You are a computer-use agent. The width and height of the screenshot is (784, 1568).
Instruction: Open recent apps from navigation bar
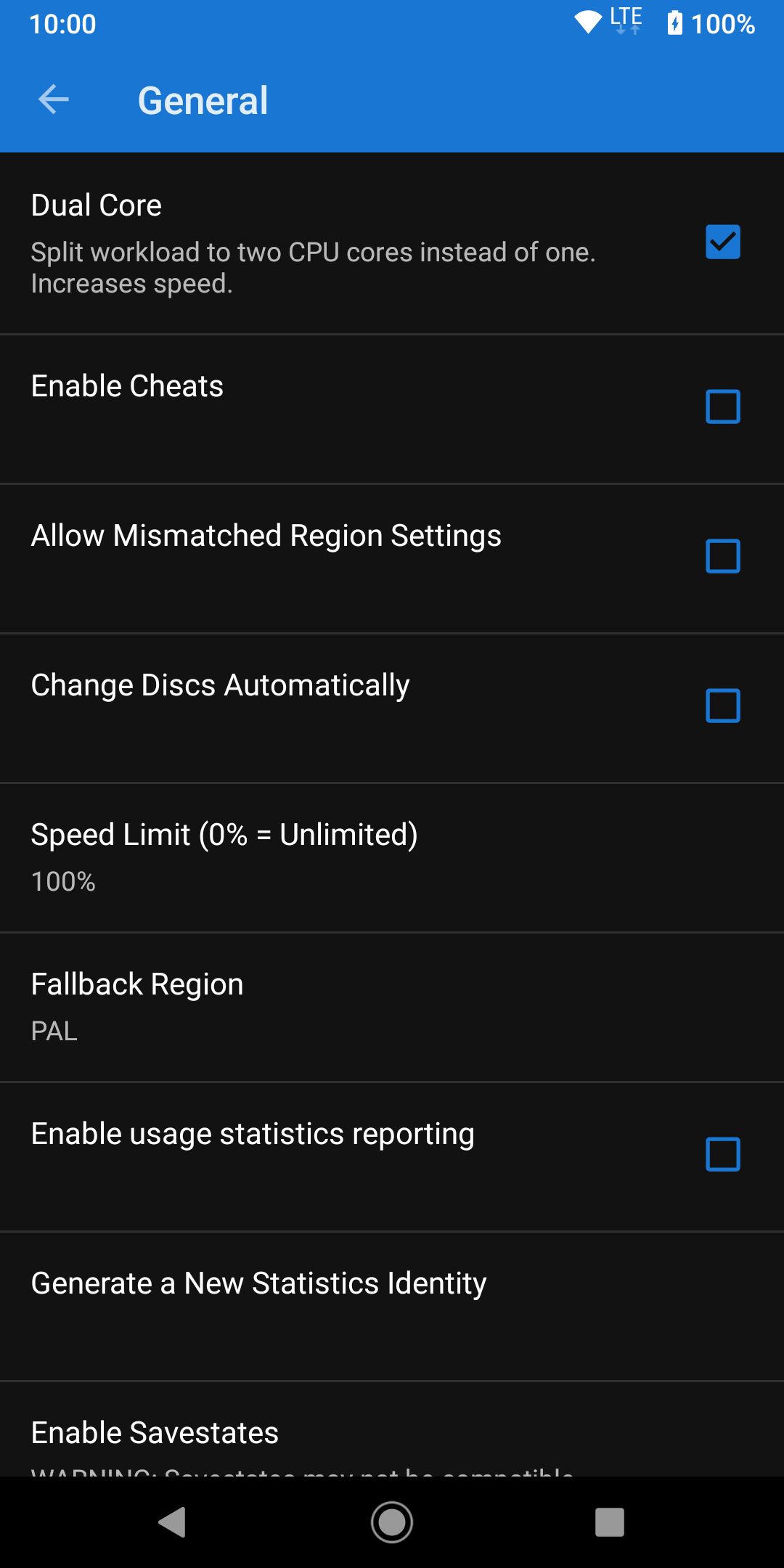(609, 1522)
